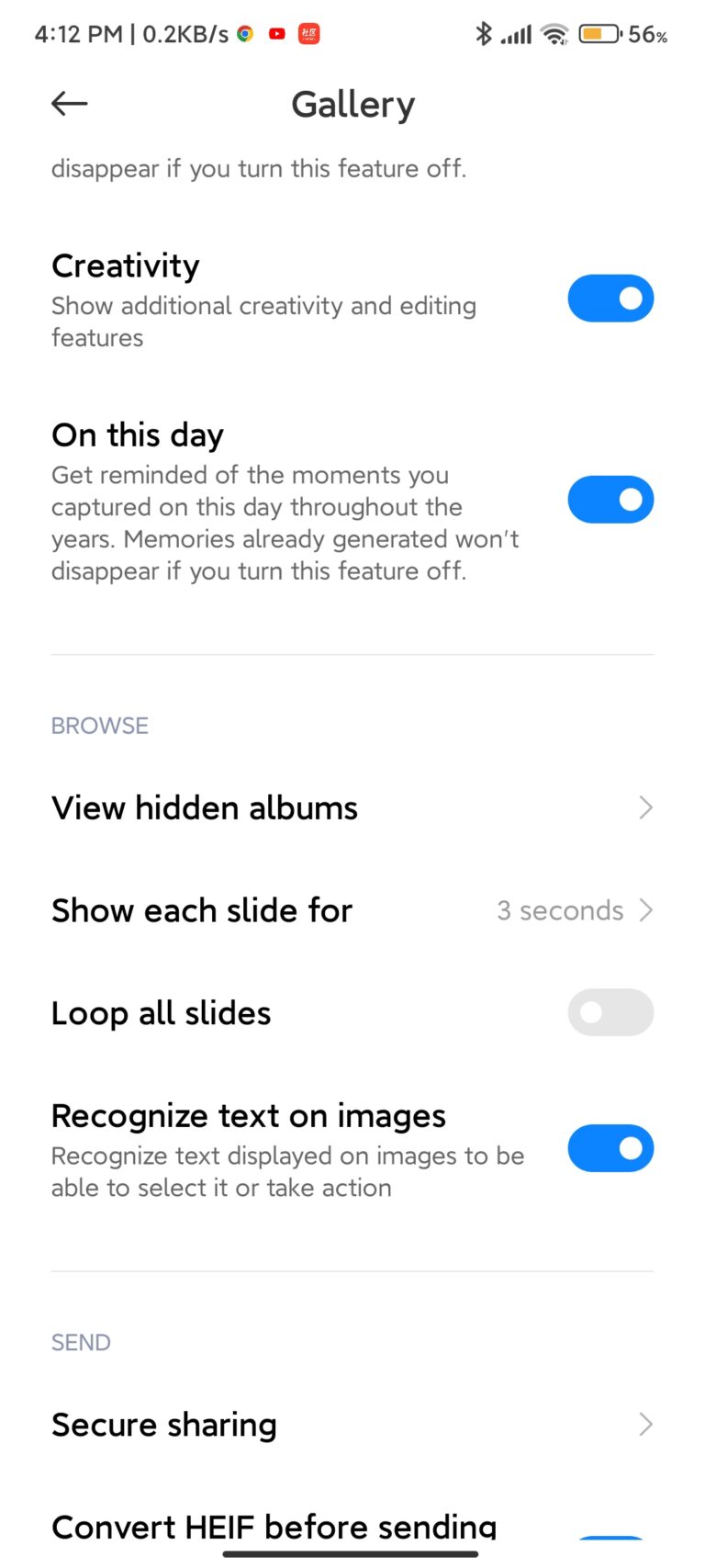Tap the clock showing 4:12 PM
Screen dimensions: 705x1568
coord(79,33)
